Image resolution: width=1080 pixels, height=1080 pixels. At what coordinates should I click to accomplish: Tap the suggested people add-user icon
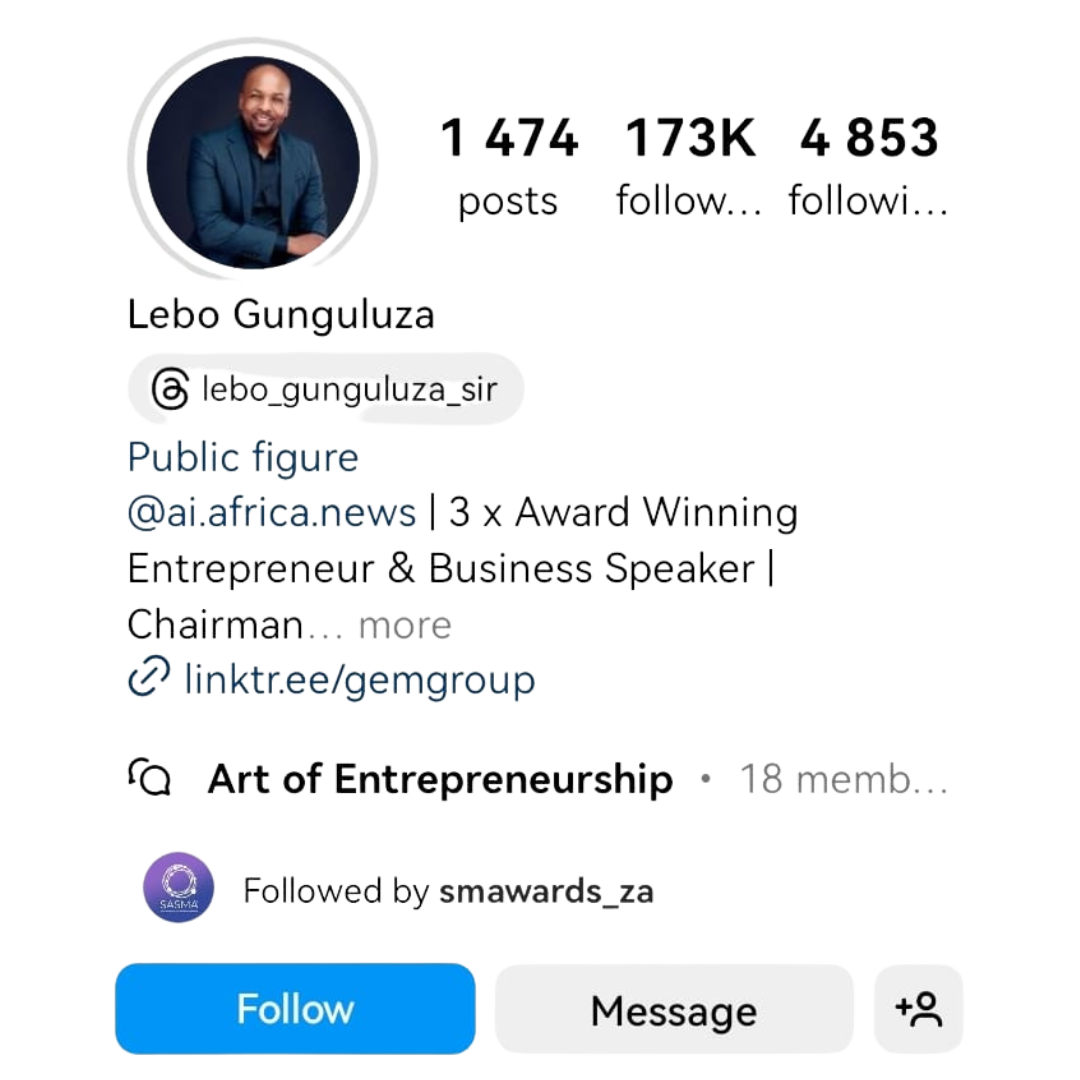click(x=919, y=1009)
